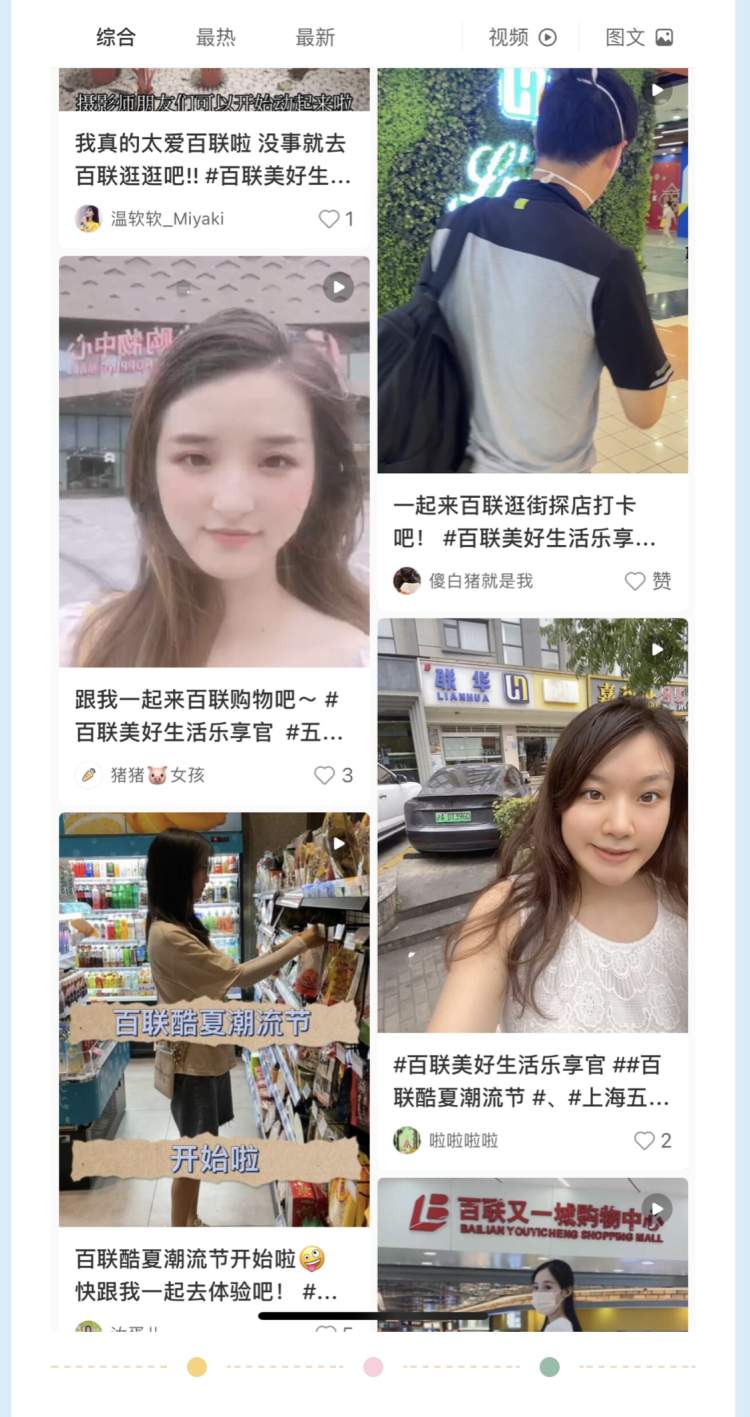Like the post by 傻白猪就是我
Viewport: 750px width, 1417px height.
[x=636, y=581]
